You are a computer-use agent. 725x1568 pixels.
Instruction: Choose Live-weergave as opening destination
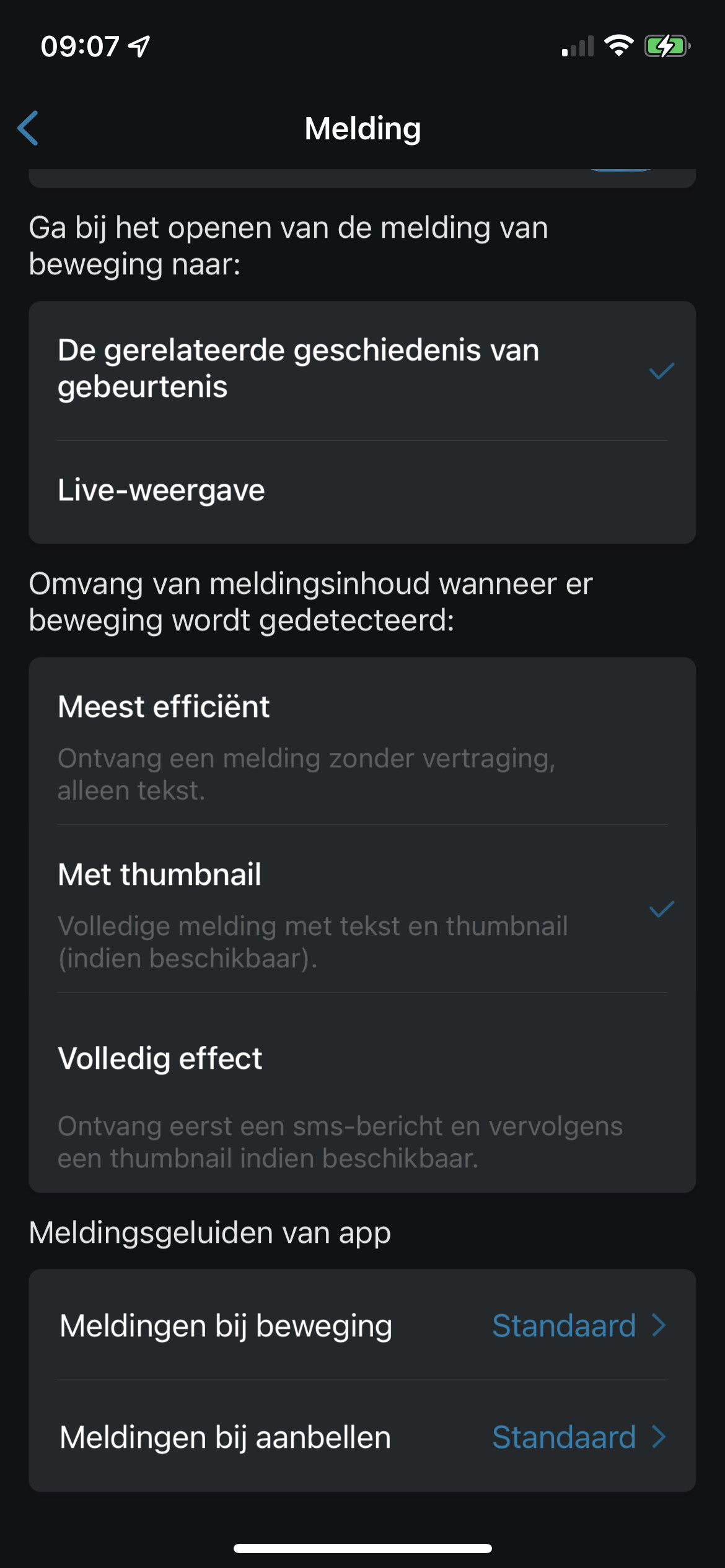point(362,490)
